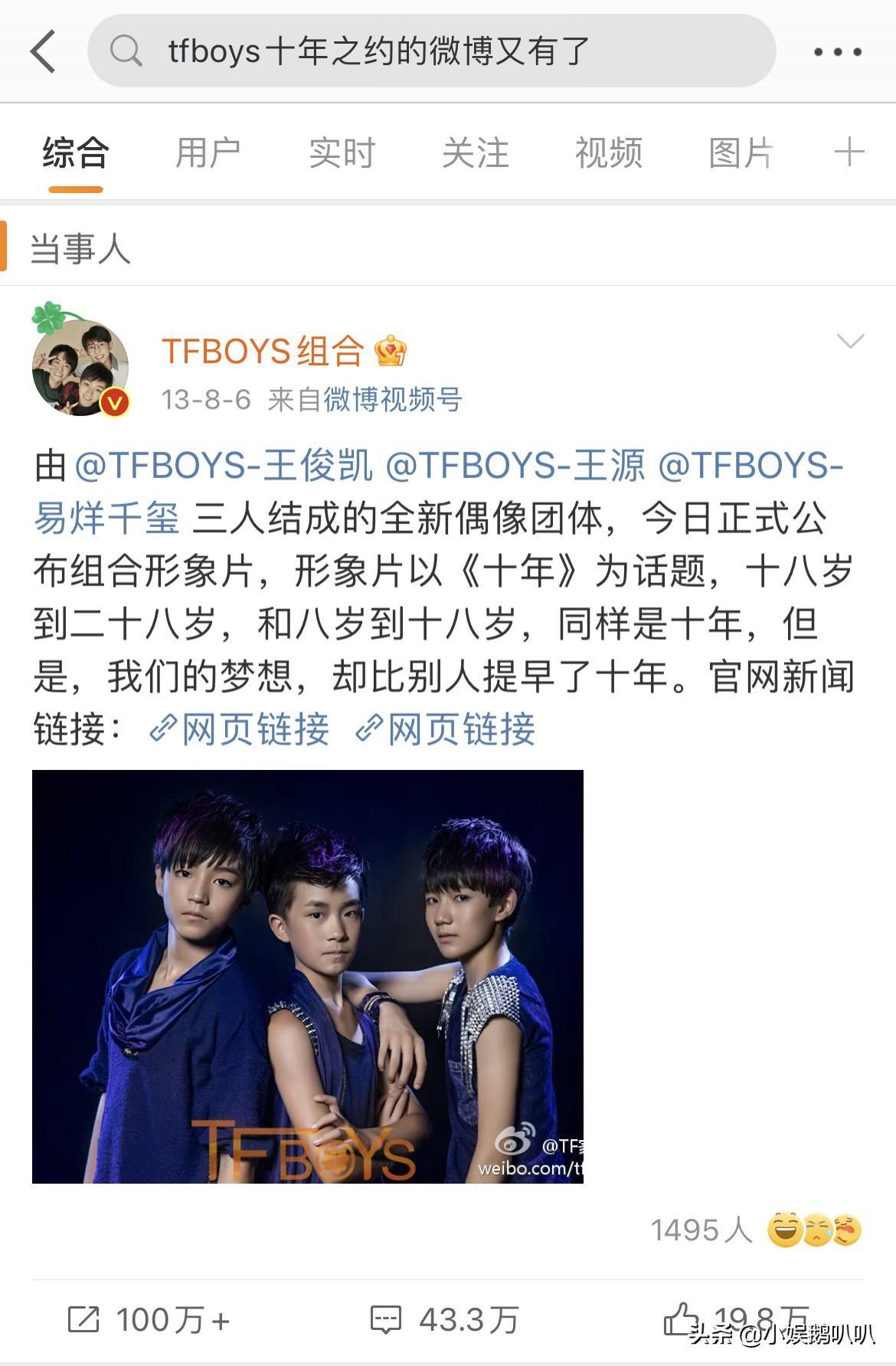896x1366 pixels.
Task: Add more tabs with the plus icon
Action: (849, 152)
